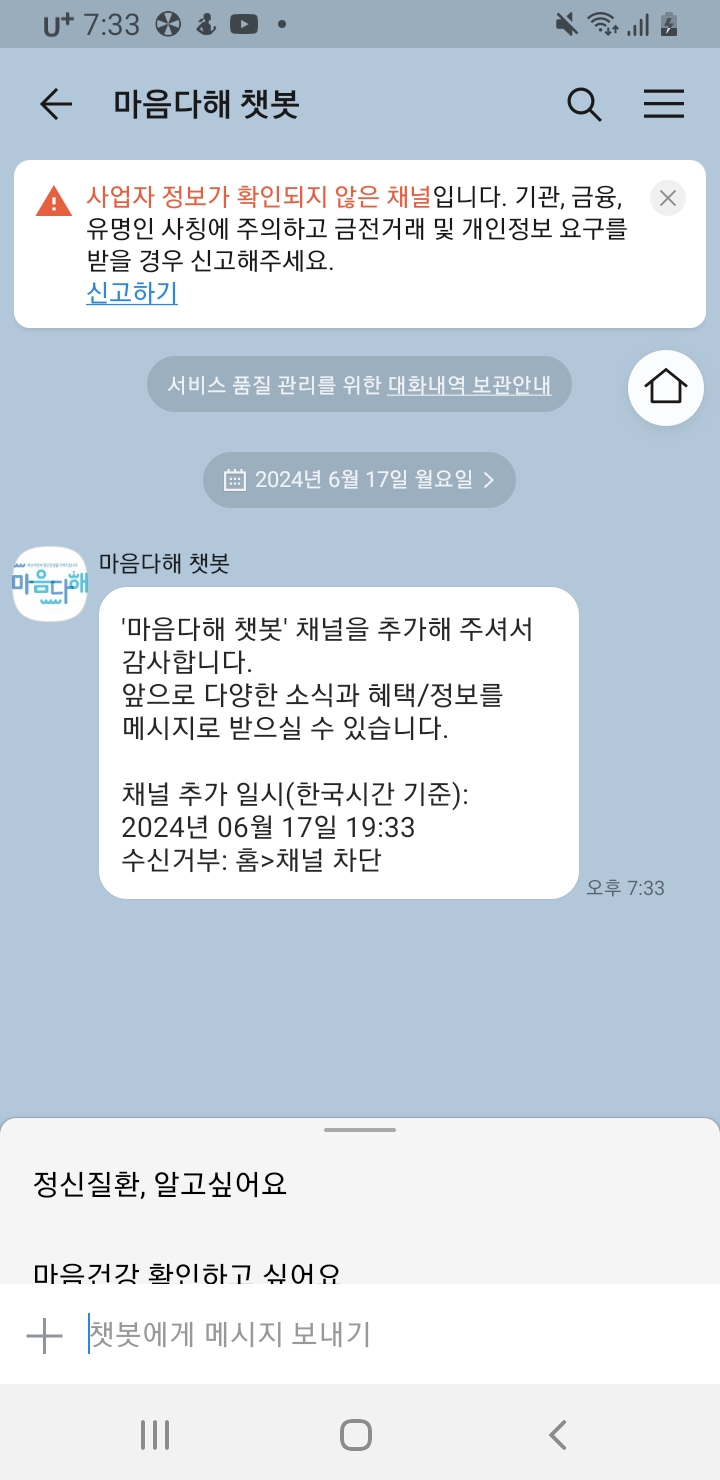Dismiss the unverified business warning banner
Screen dimensions: 720x1480
pyautogui.click(x=668, y=198)
